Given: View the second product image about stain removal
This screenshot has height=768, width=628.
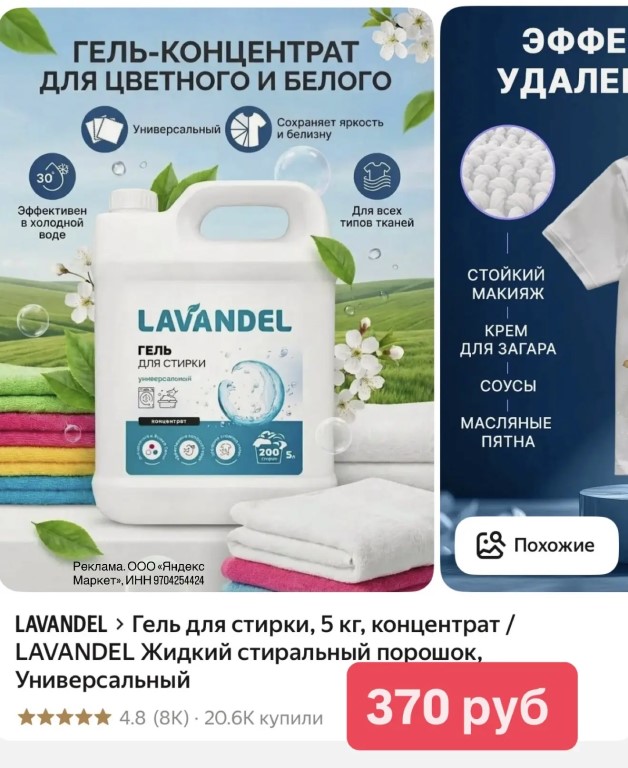Looking at the screenshot, I should click(x=534, y=250).
